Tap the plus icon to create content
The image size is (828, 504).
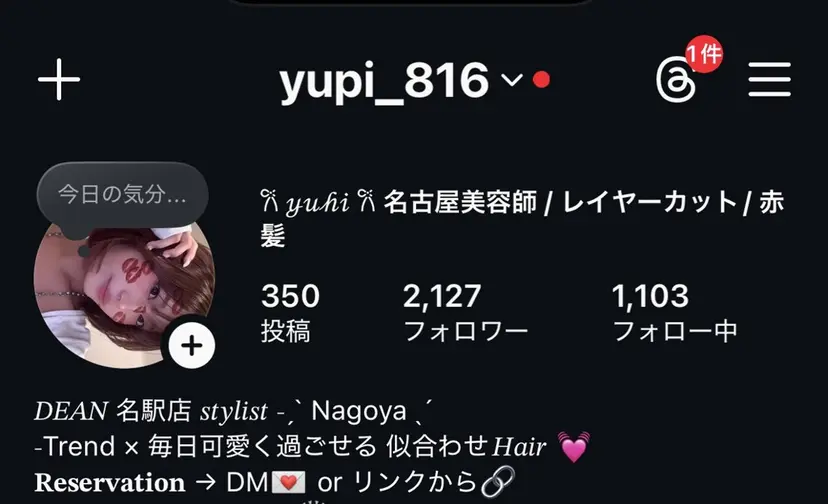[59, 79]
